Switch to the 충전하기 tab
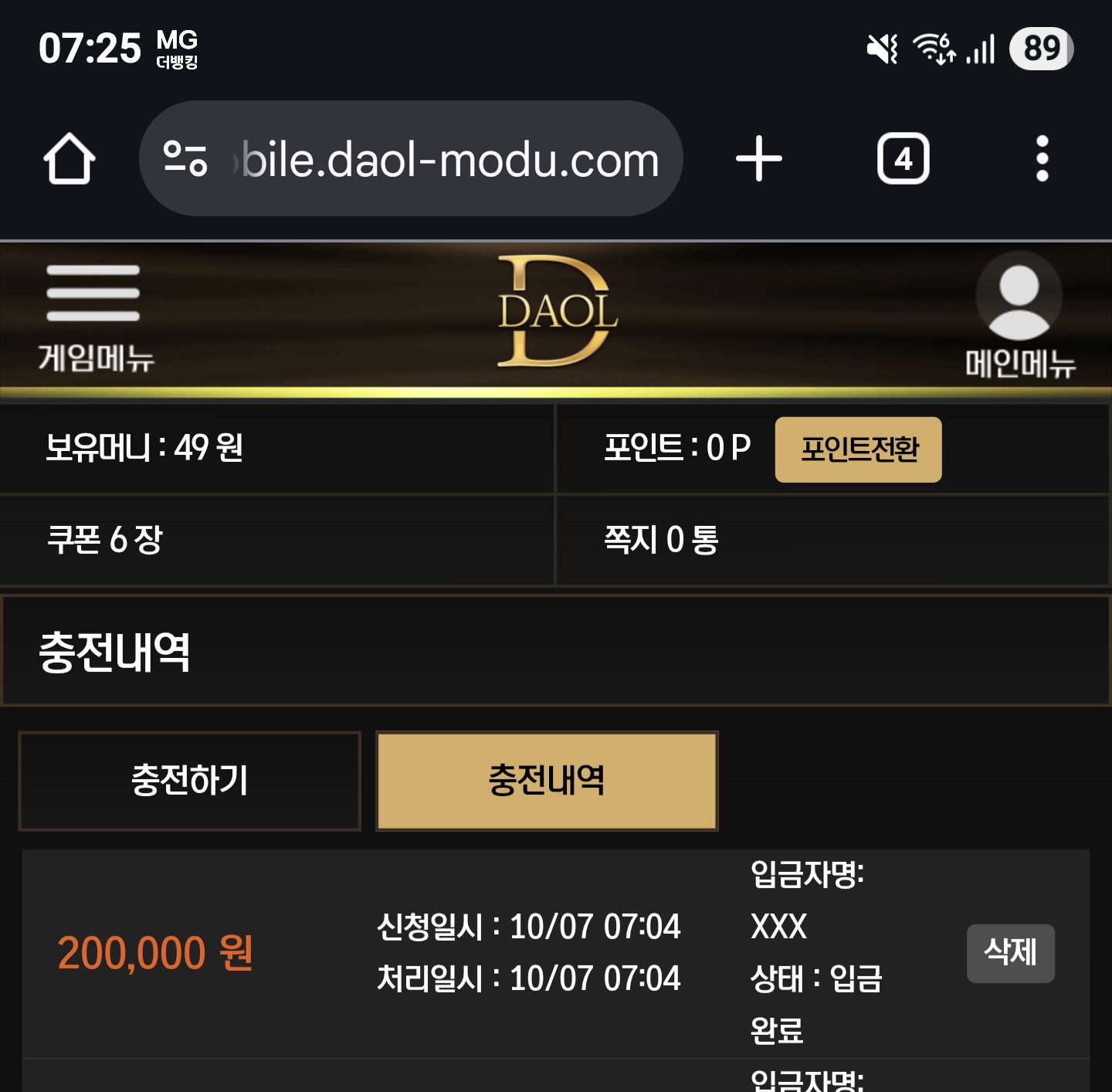Screen dimensions: 1112x1092 tap(190, 781)
